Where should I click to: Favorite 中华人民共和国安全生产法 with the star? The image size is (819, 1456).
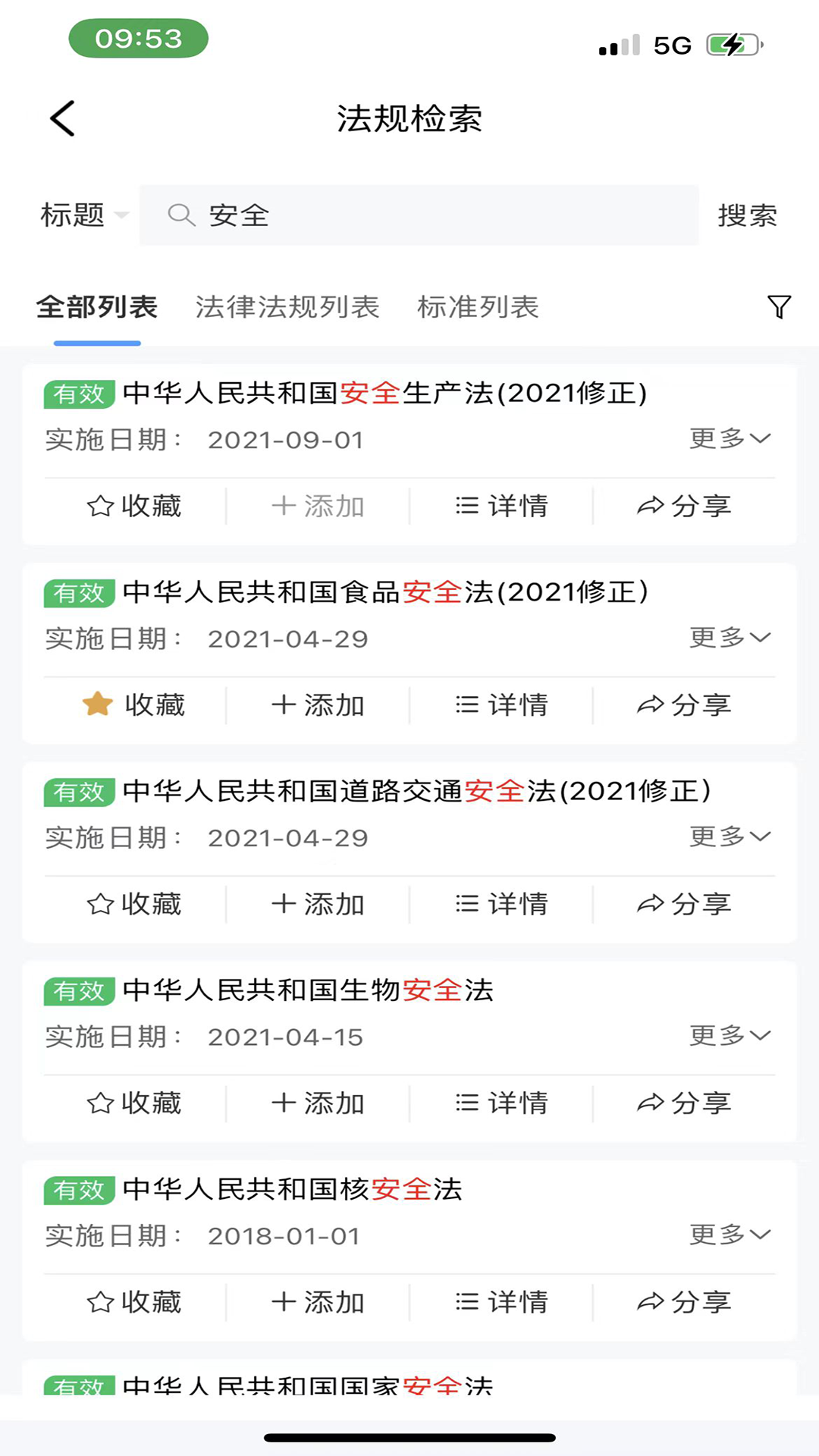135,506
